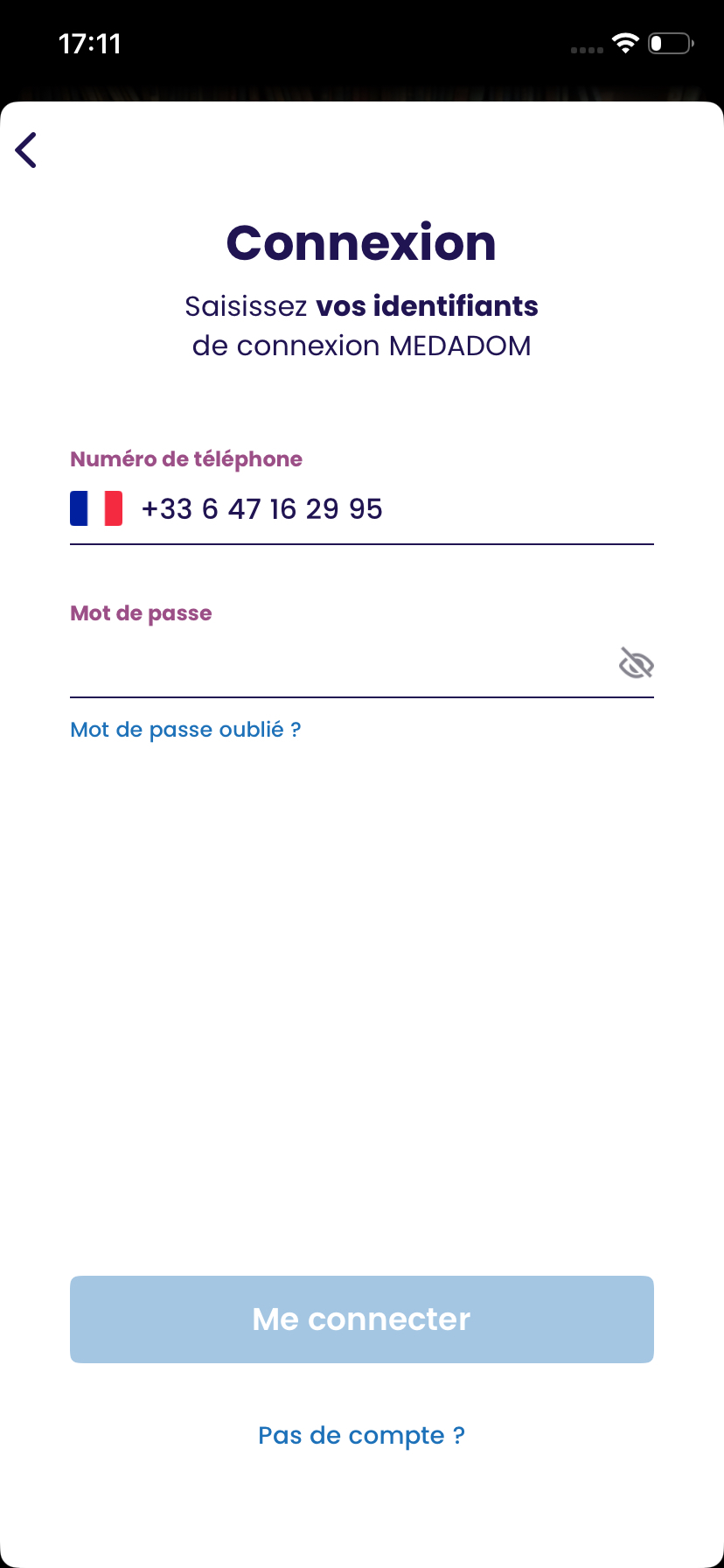Select the clock showing 17:11
Screen dimensions: 724x1568
click(x=90, y=43)
